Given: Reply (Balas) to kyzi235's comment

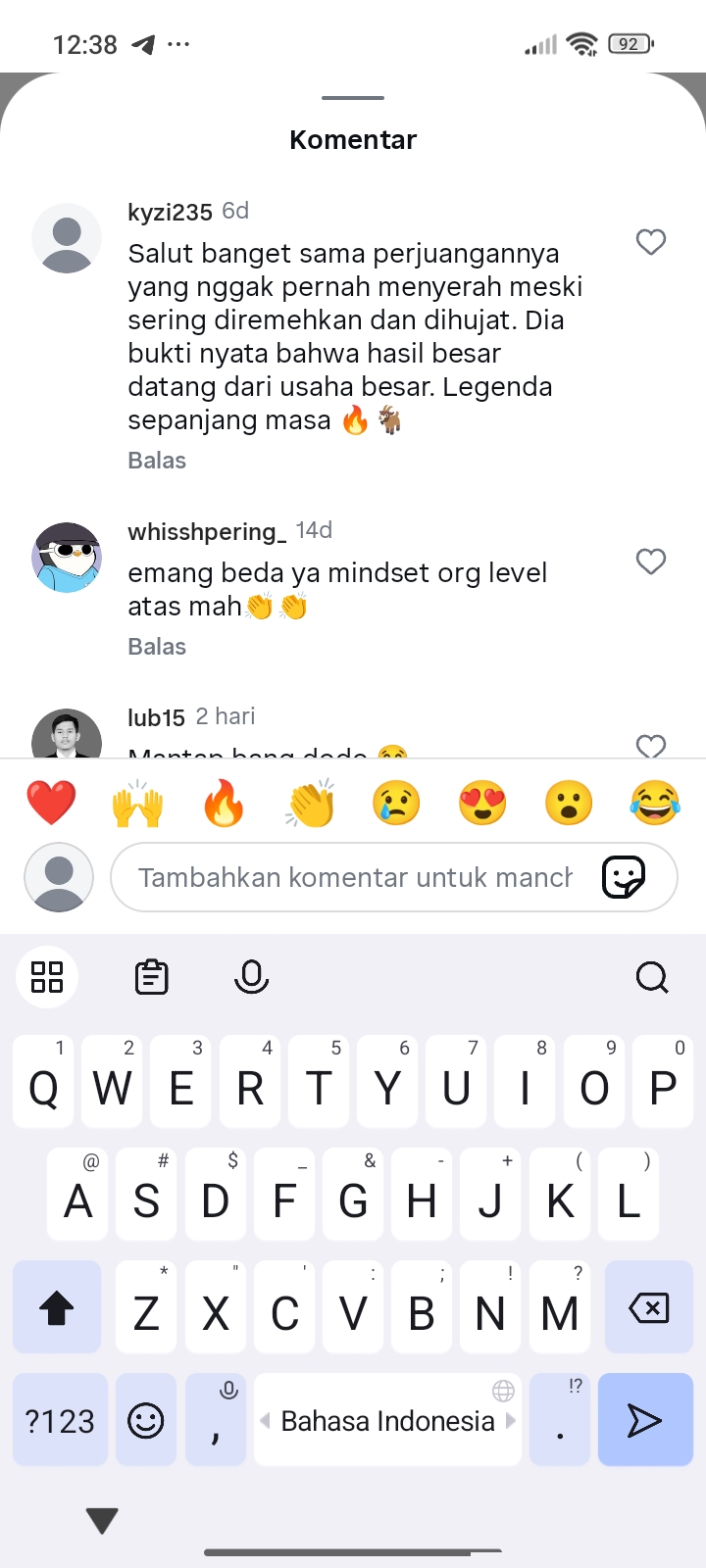Looking at the screenshot, I should 157,461.
